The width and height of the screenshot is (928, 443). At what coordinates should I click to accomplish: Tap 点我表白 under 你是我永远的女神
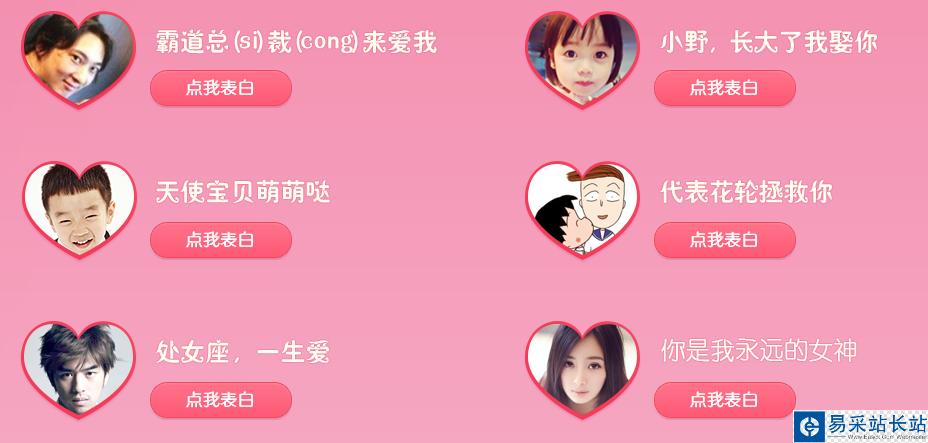(724, 400)
